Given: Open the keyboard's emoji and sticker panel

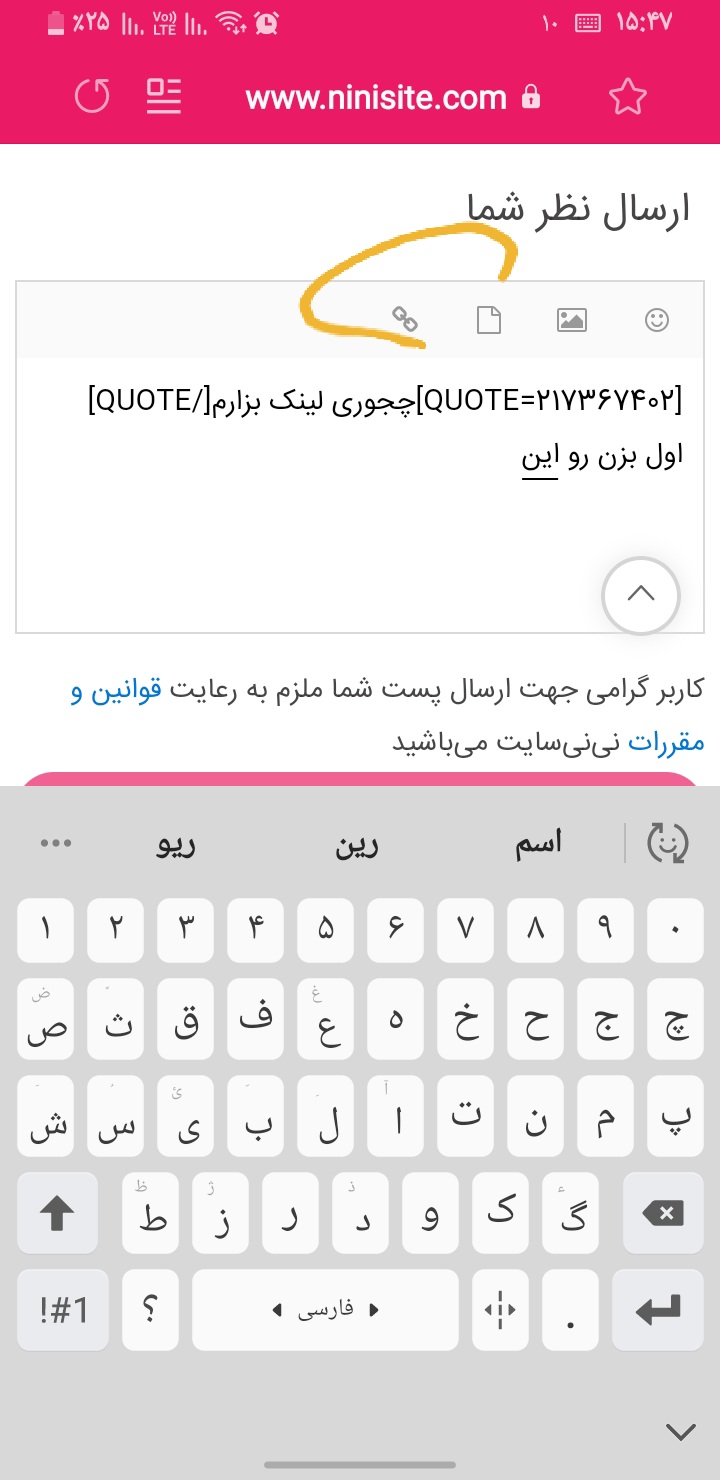Looking at the screenshot, I should [x=668, y=843].
